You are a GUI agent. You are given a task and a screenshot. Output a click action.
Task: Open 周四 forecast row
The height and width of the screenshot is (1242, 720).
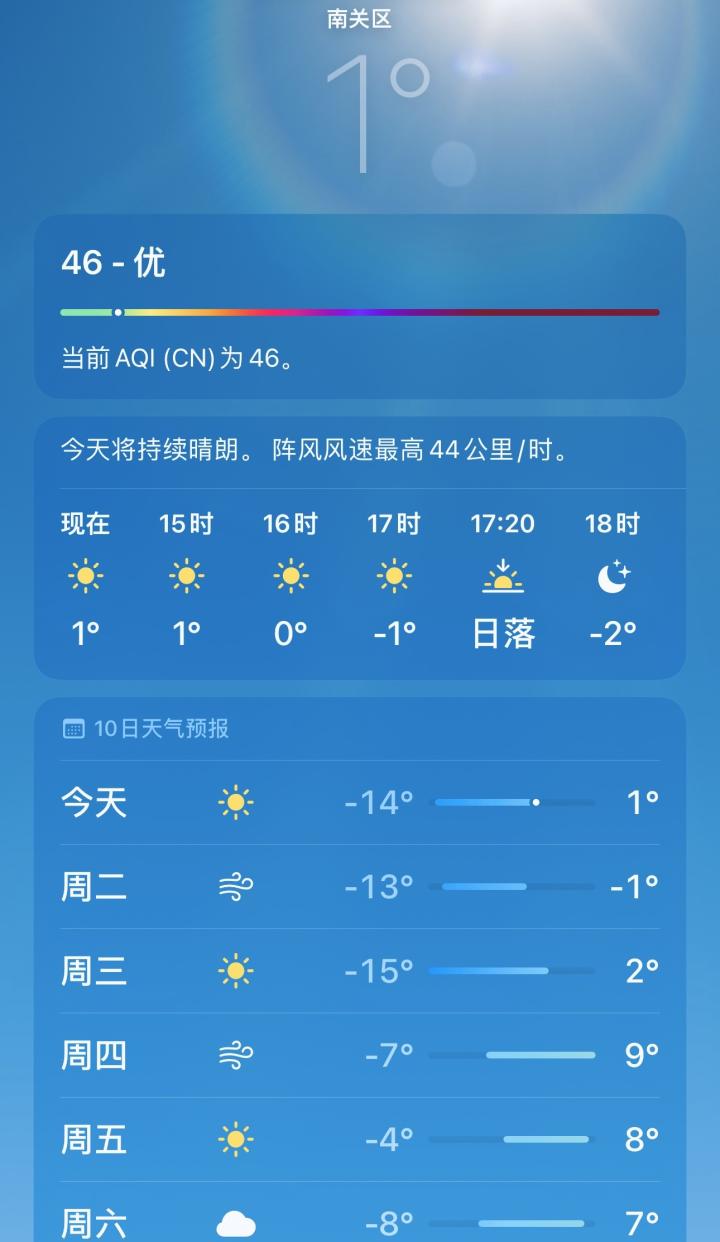pos(360,1055)
